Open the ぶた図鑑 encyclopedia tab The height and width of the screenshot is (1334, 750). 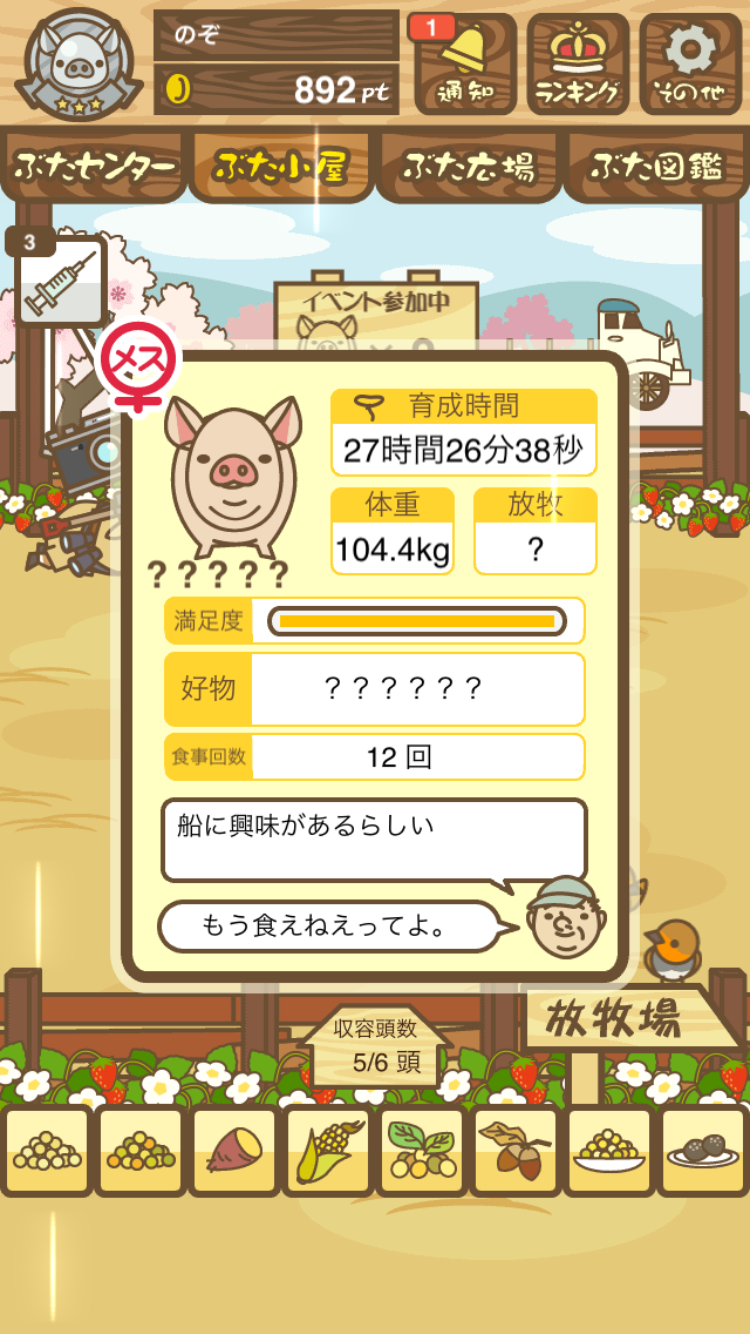tap(655, 167)
